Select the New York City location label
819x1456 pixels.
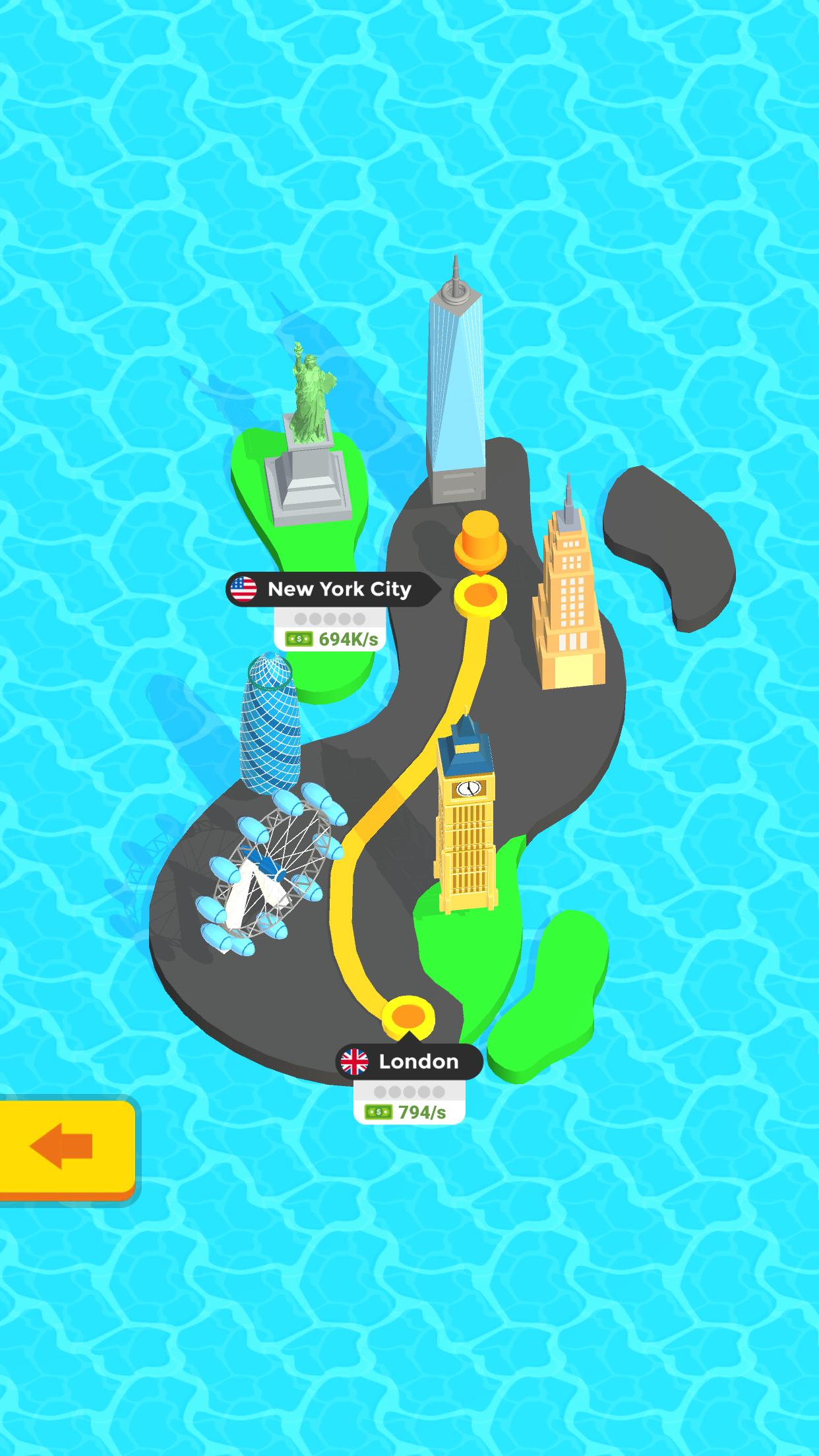(x=333, y=589)
